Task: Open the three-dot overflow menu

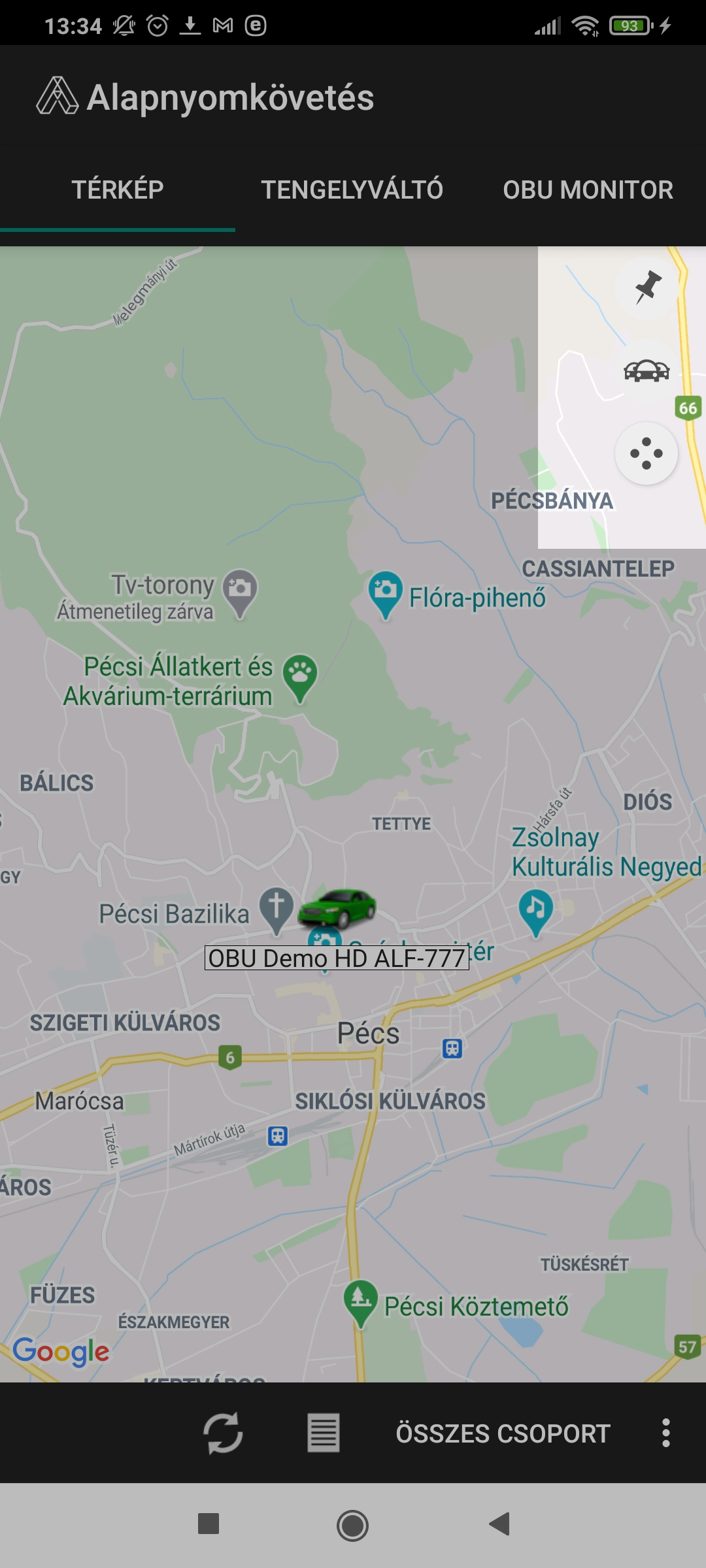Action: pos(665,1433)
